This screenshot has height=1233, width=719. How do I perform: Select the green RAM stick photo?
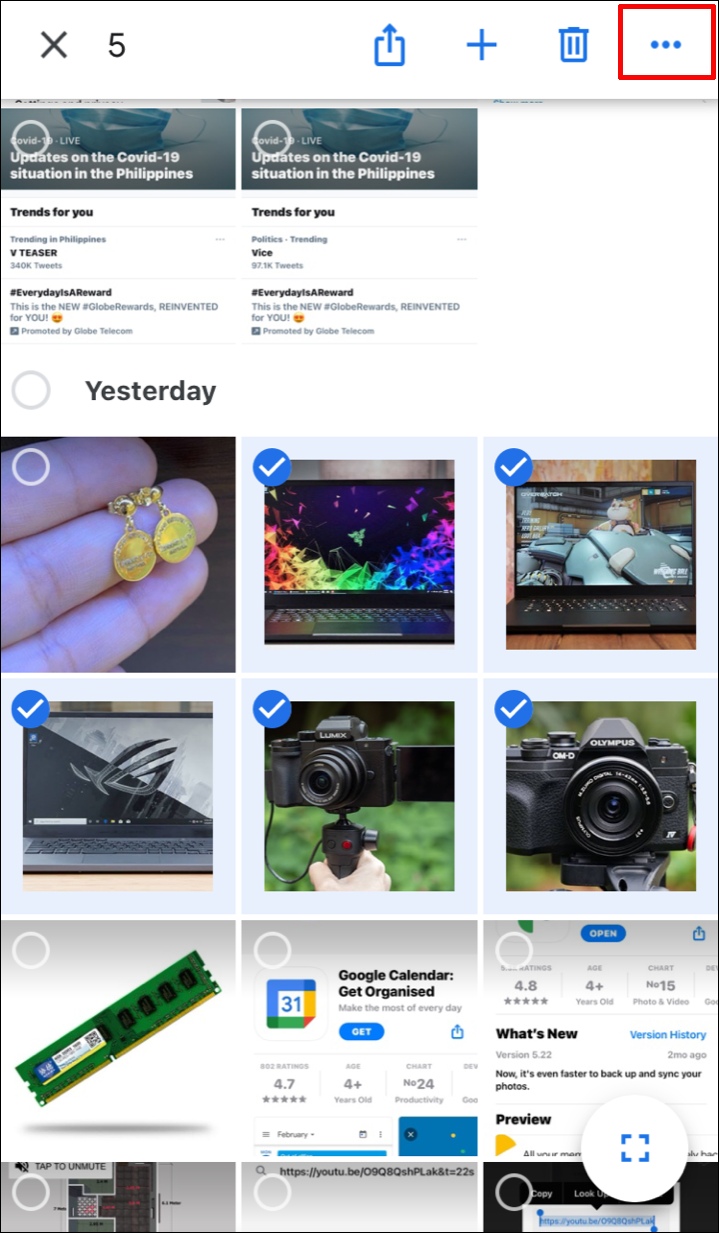31,950
